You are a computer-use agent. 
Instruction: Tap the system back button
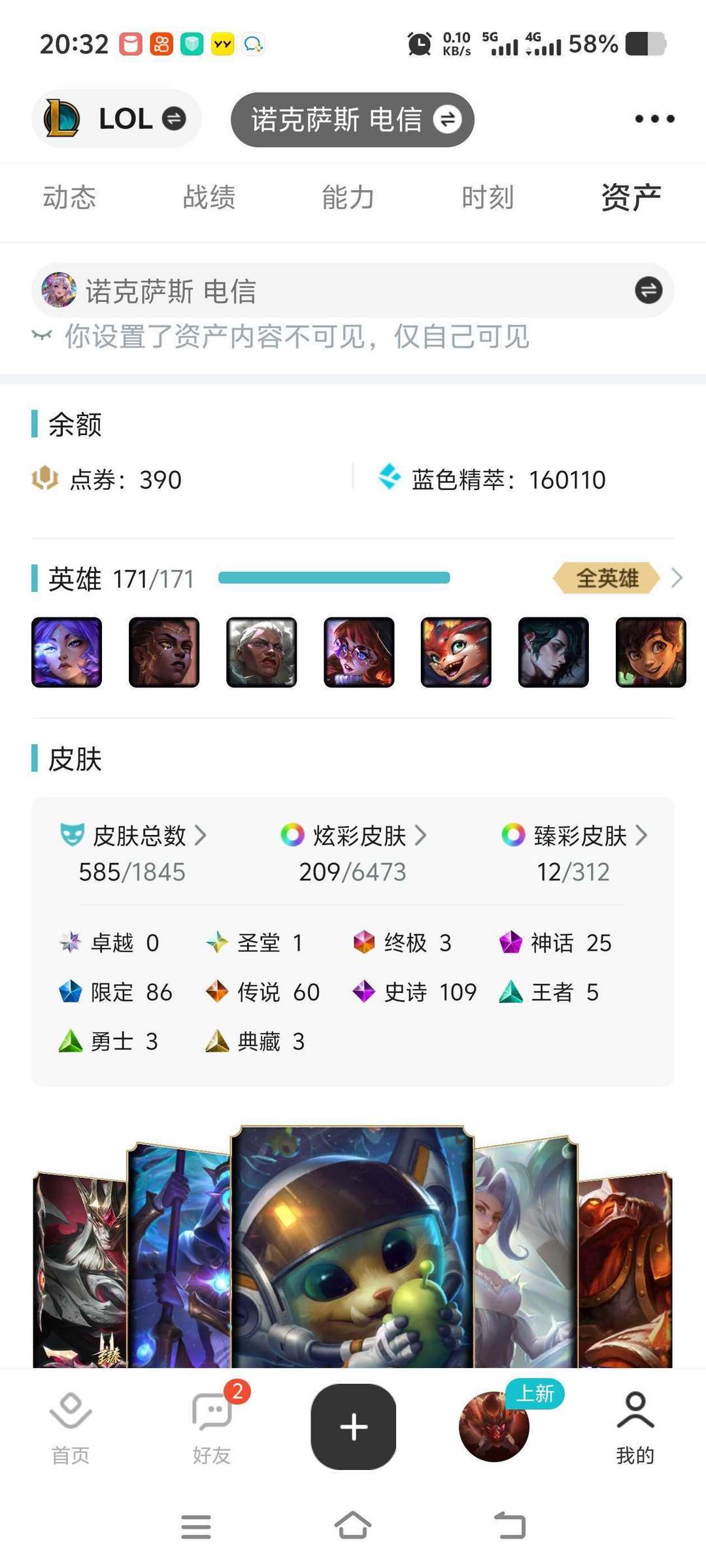tap(510, 1526)
